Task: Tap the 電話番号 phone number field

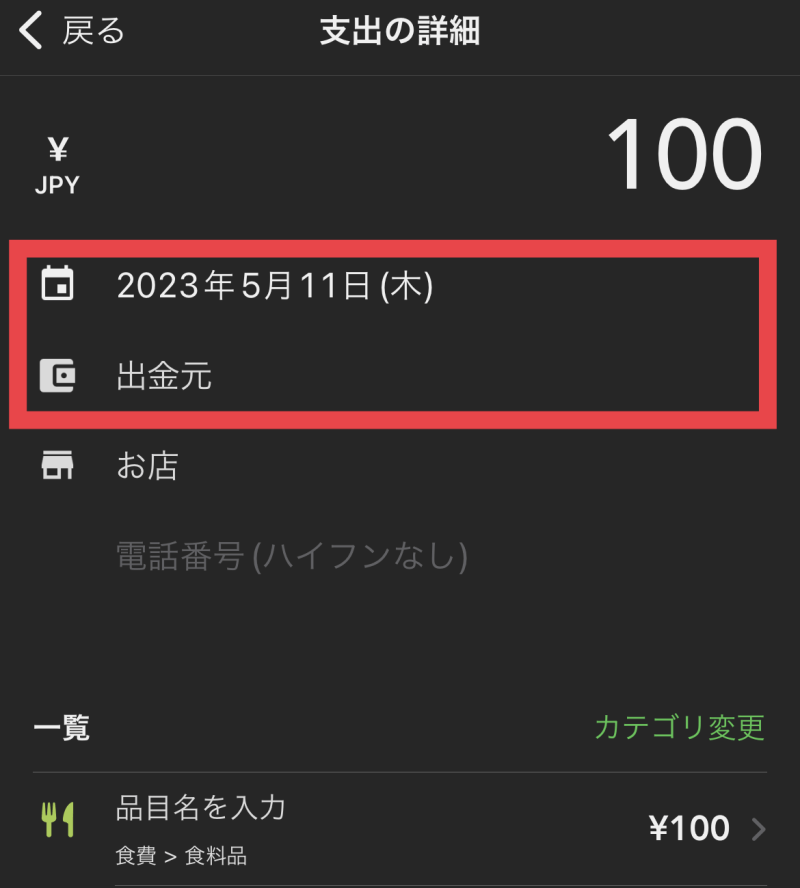Action: point(292,556)
